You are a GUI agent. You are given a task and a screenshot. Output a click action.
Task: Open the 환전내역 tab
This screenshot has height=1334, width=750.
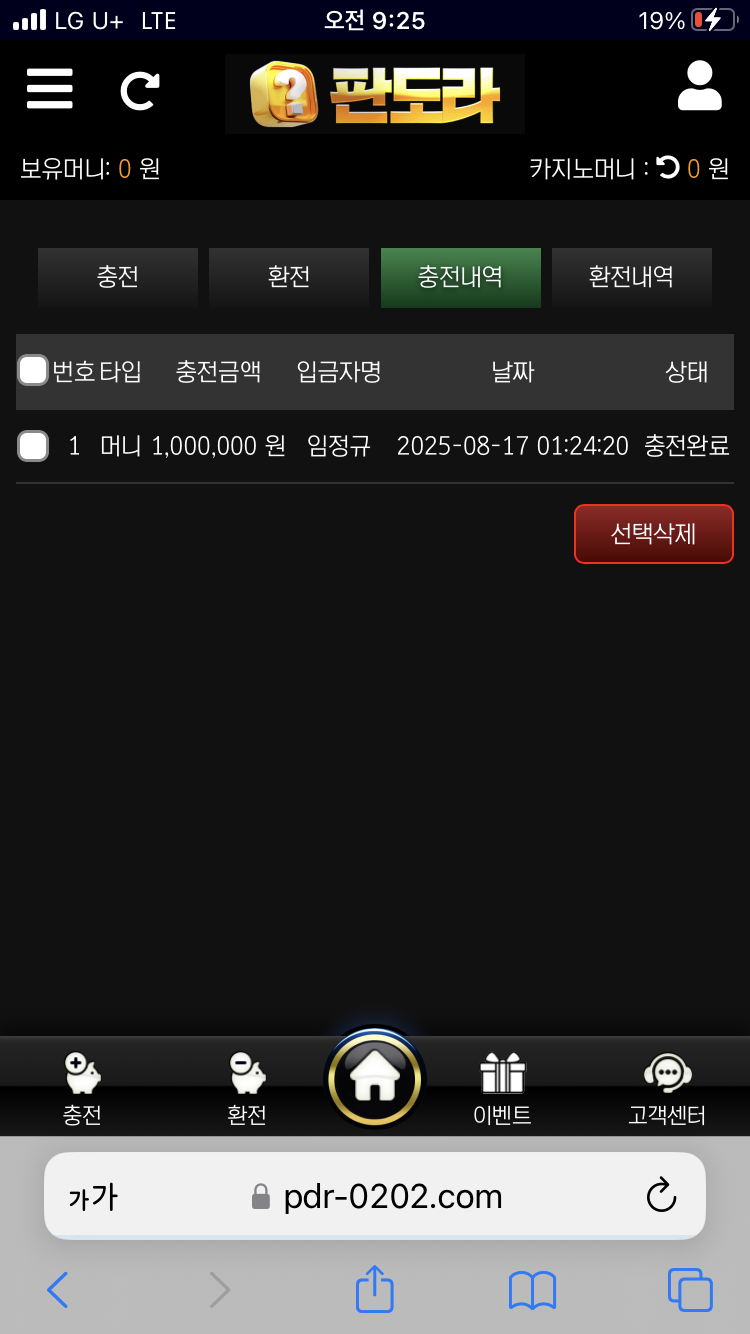point(631,277)
